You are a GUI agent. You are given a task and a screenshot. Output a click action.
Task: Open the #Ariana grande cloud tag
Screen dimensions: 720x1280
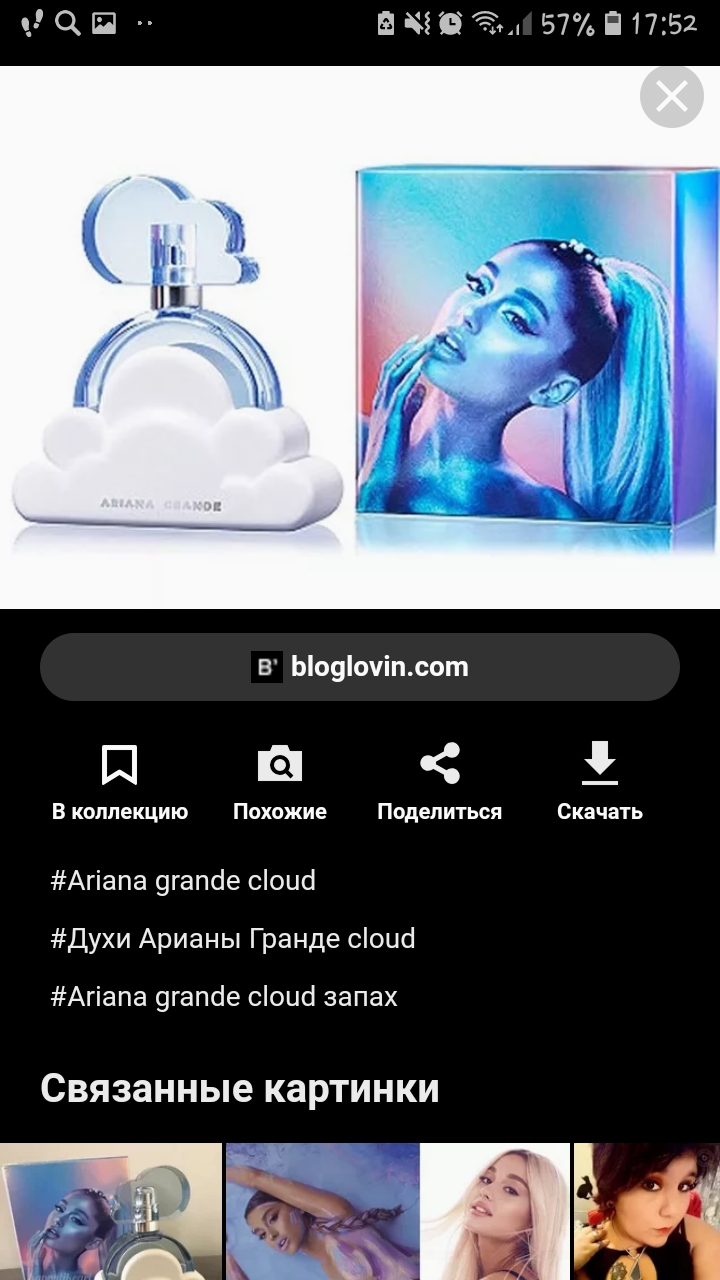point(183,881)
